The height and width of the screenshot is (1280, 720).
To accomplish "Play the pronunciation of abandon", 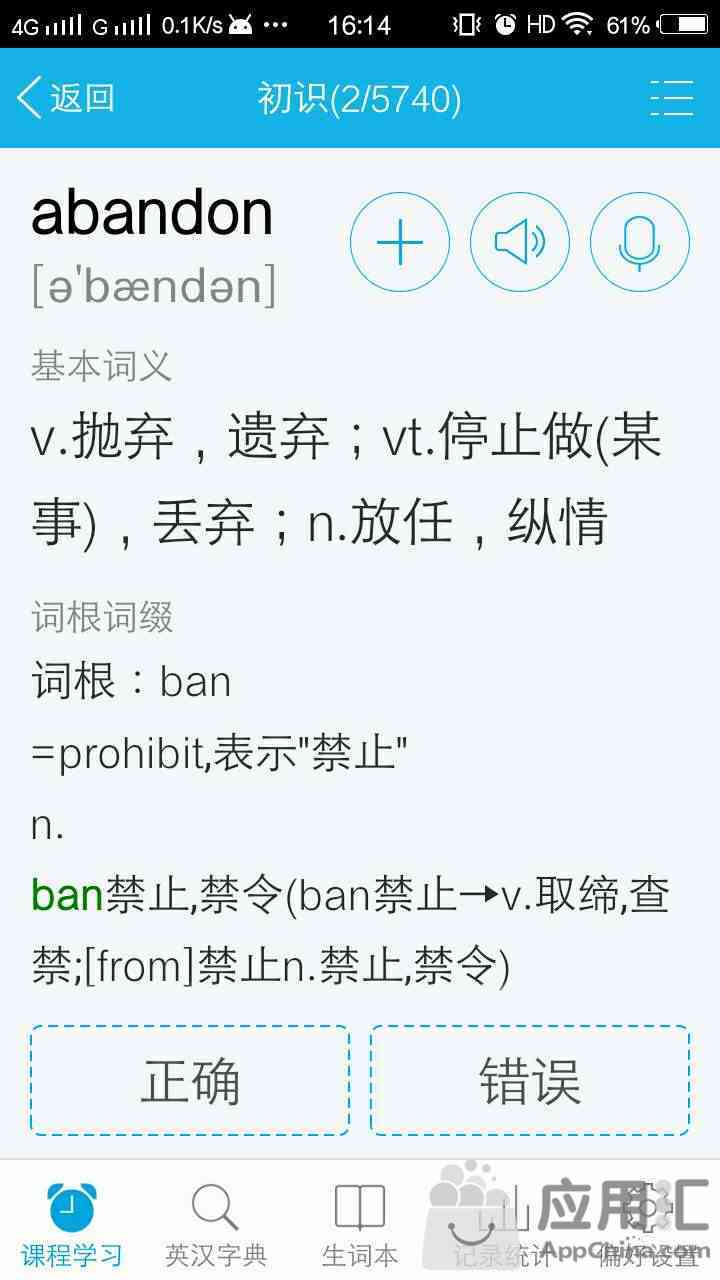I will pos(520,242).
